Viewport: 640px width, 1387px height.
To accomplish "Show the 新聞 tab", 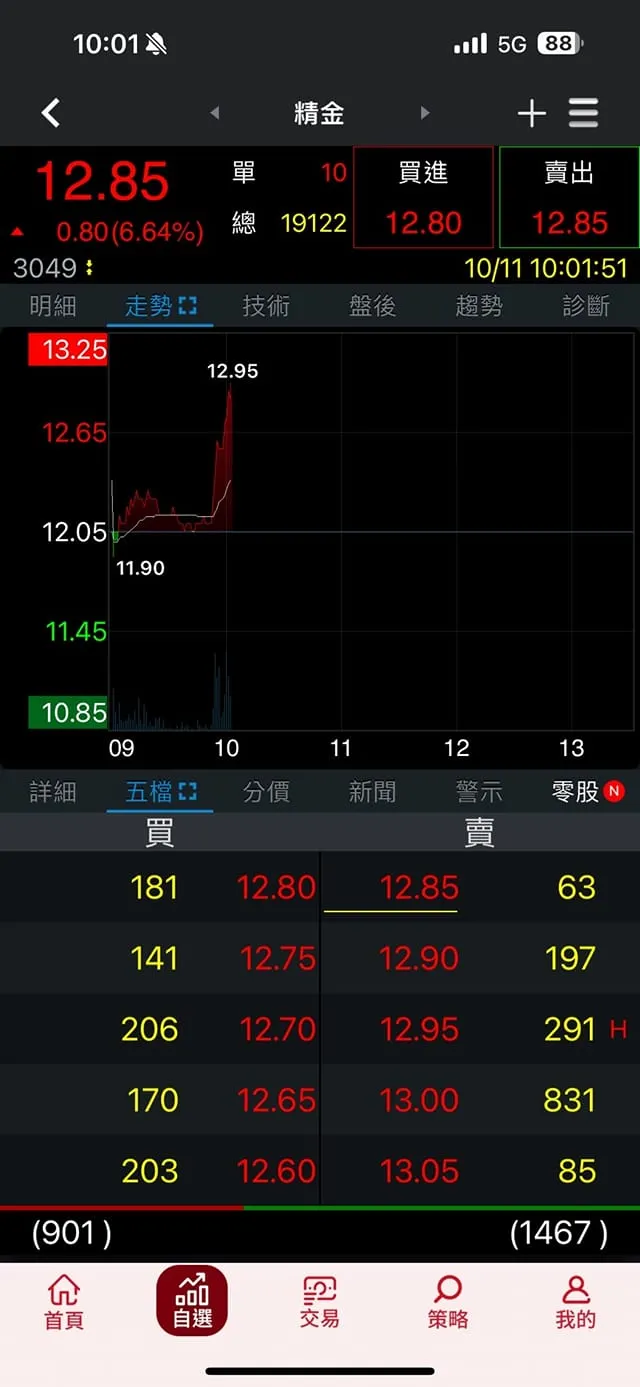I will click(x=373, y=792).
